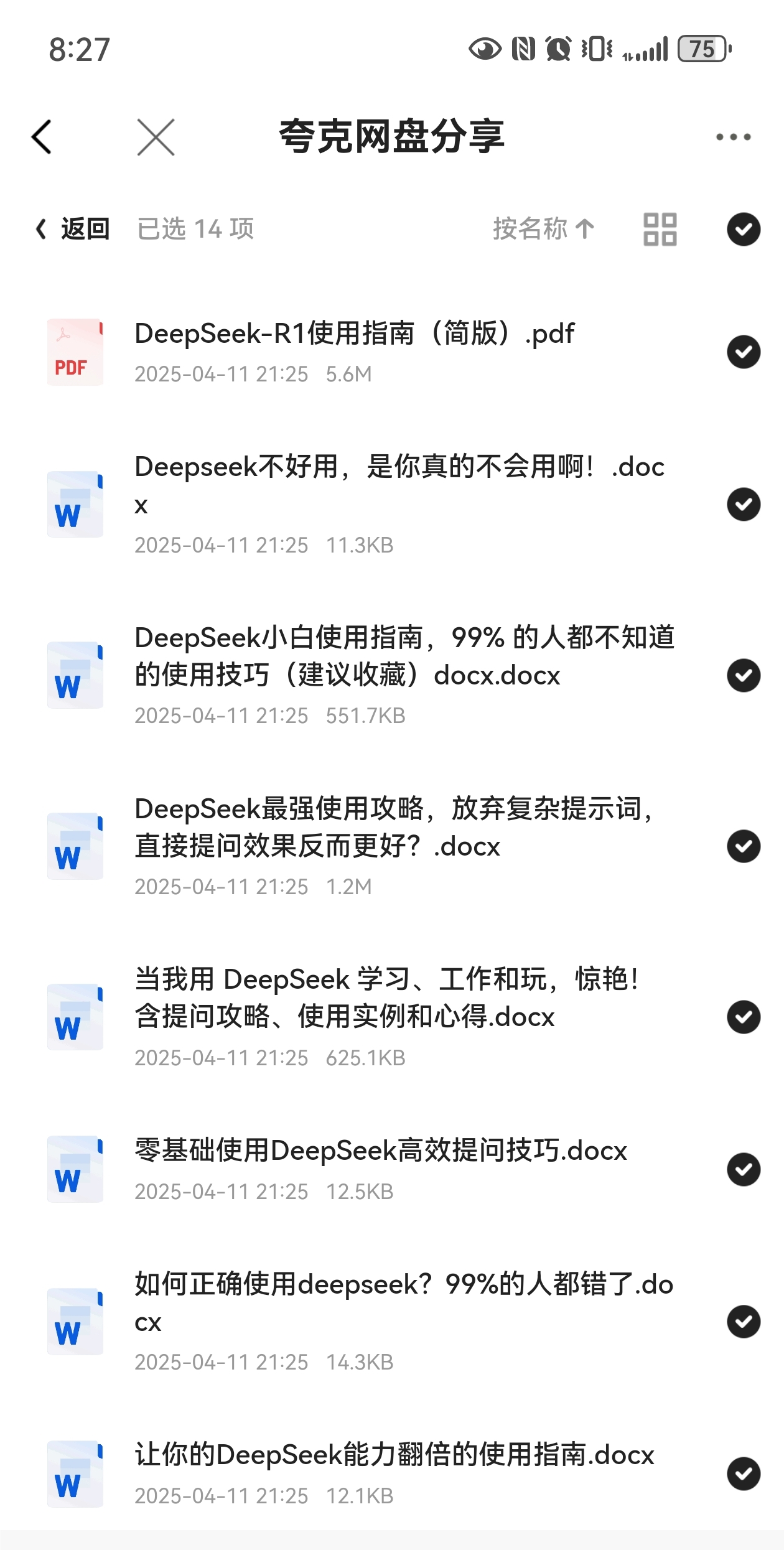Uncheck Deepseek不好用，是你真的不会用啊 file

(744, 504)
